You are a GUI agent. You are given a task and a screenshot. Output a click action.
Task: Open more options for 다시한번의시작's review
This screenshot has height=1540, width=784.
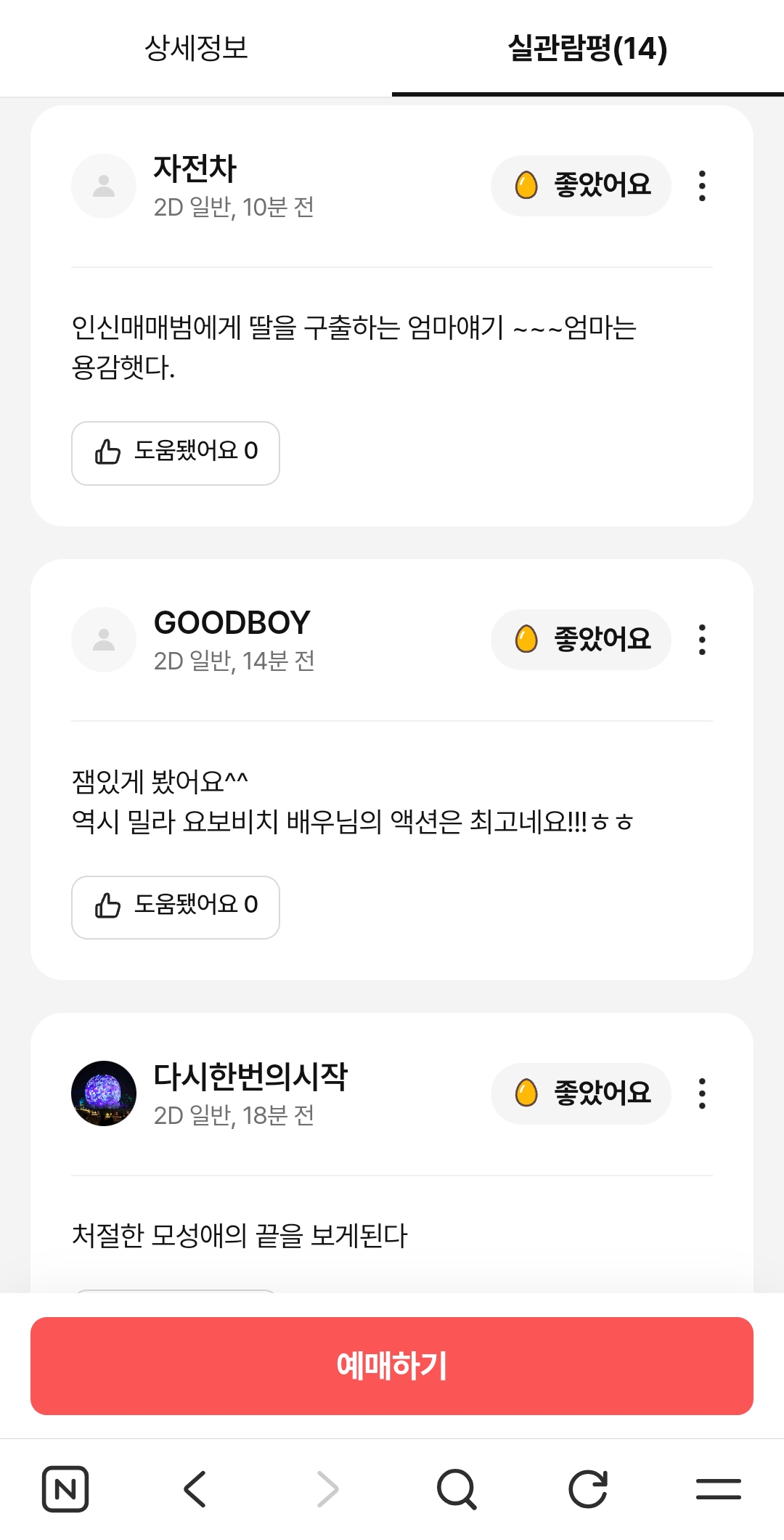click(x=702, y=1093)
